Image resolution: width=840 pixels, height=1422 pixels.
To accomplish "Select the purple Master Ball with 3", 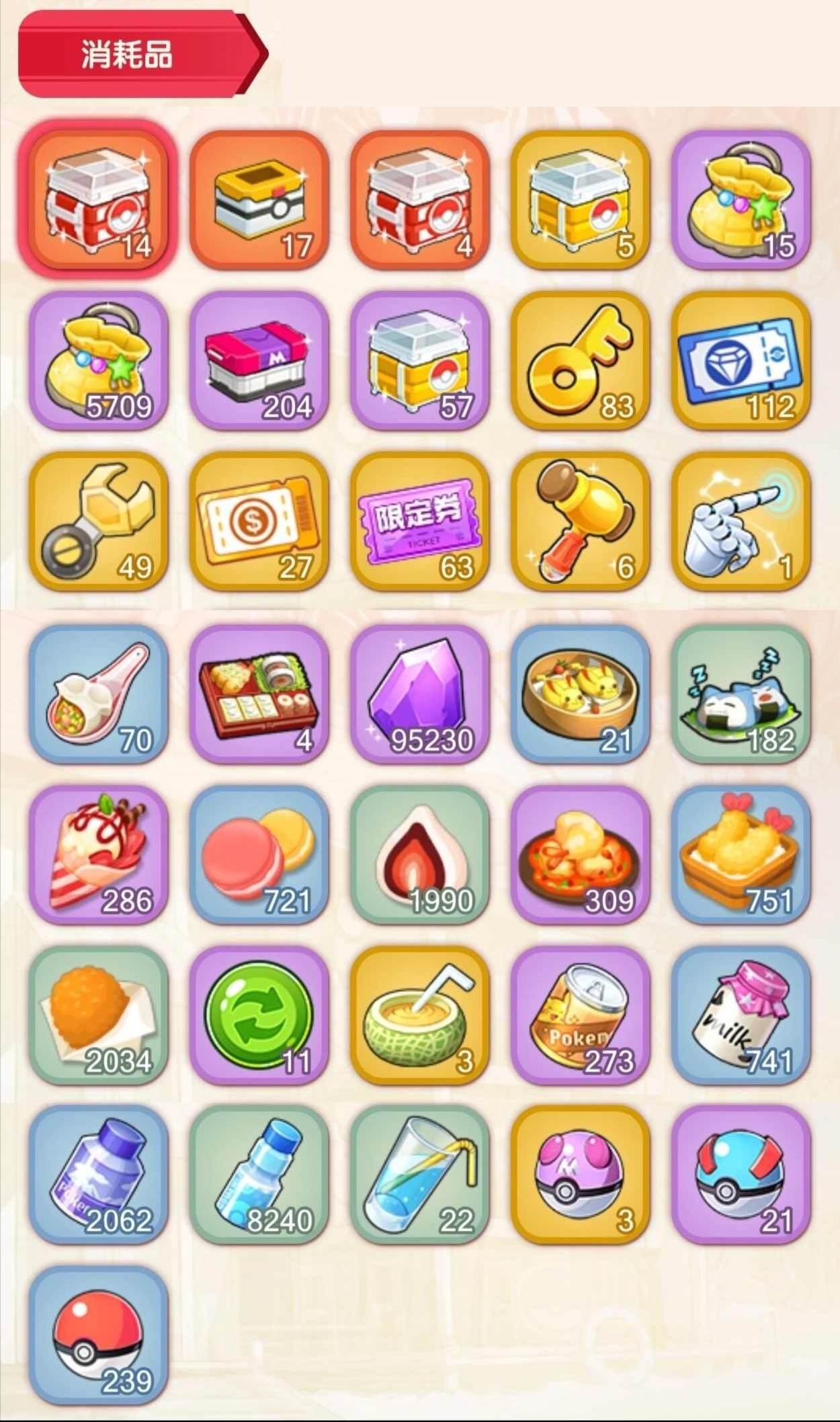I will 581,1175.
